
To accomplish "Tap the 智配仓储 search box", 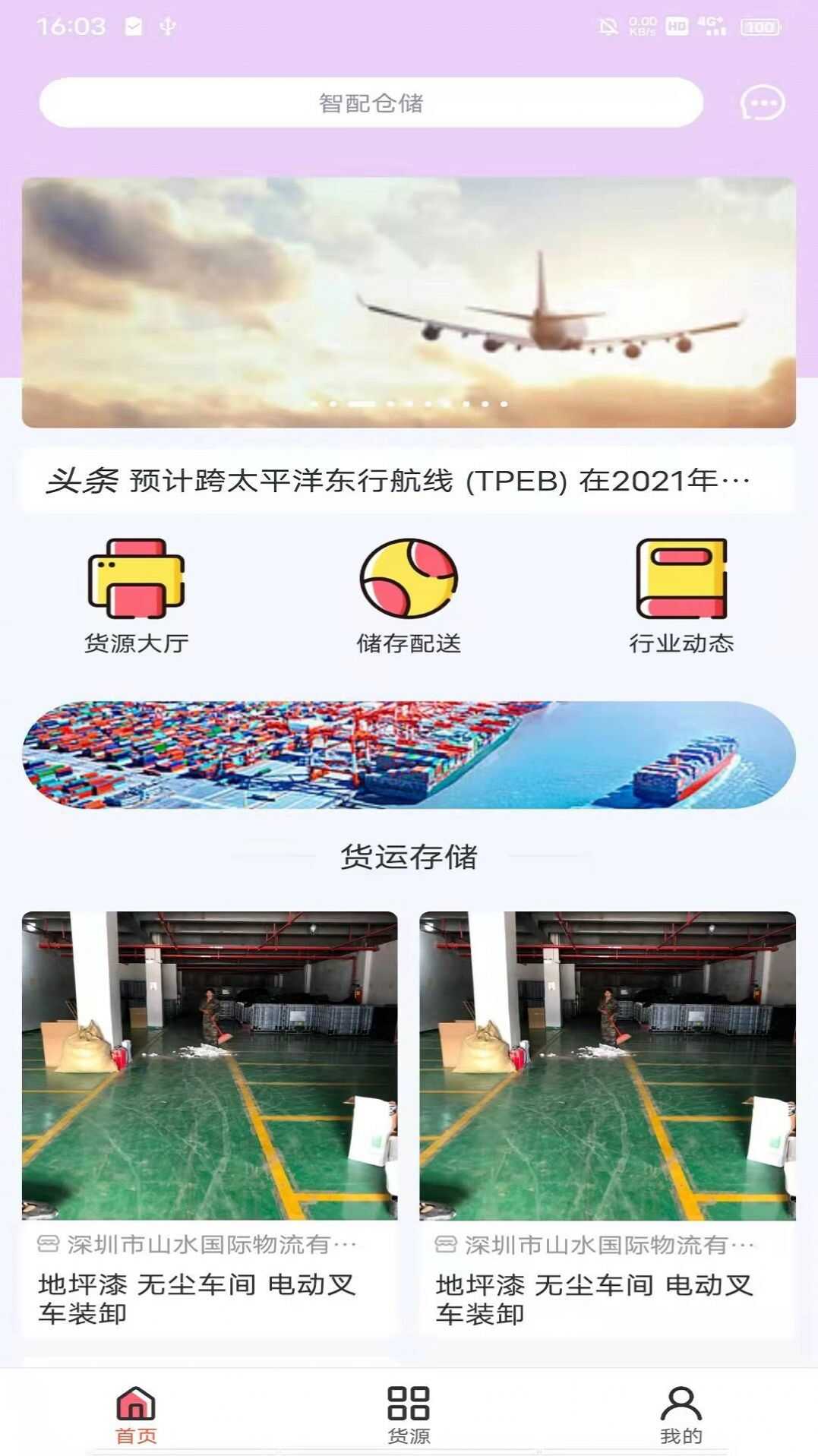I will [x=371, y=103].
